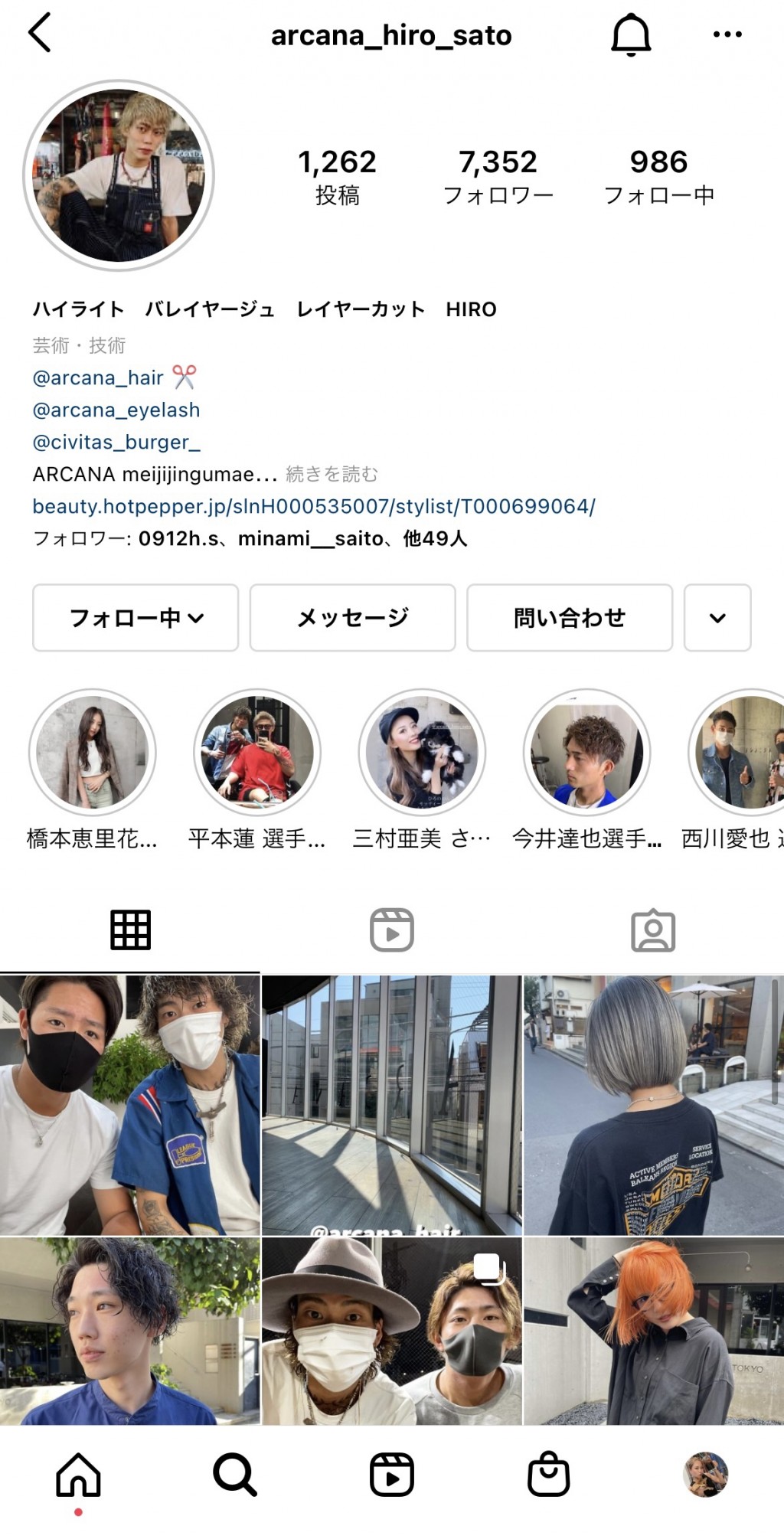Open the 今井達也選手 story highlight

[586, 753]
